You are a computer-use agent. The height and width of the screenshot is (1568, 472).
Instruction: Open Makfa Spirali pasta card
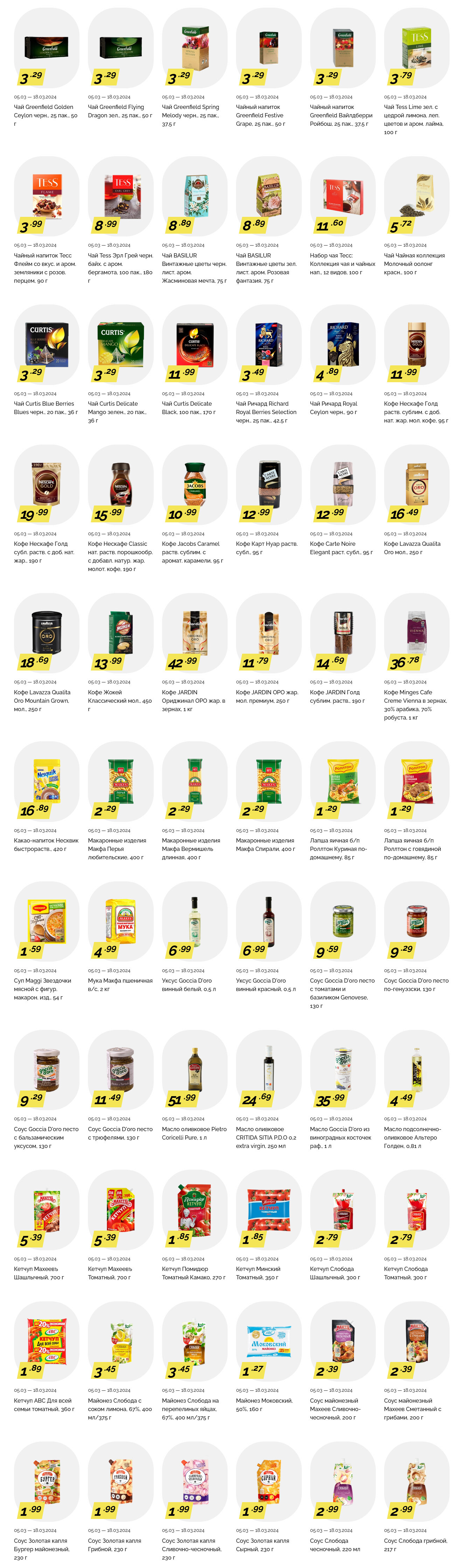click(x=268, y=782)
